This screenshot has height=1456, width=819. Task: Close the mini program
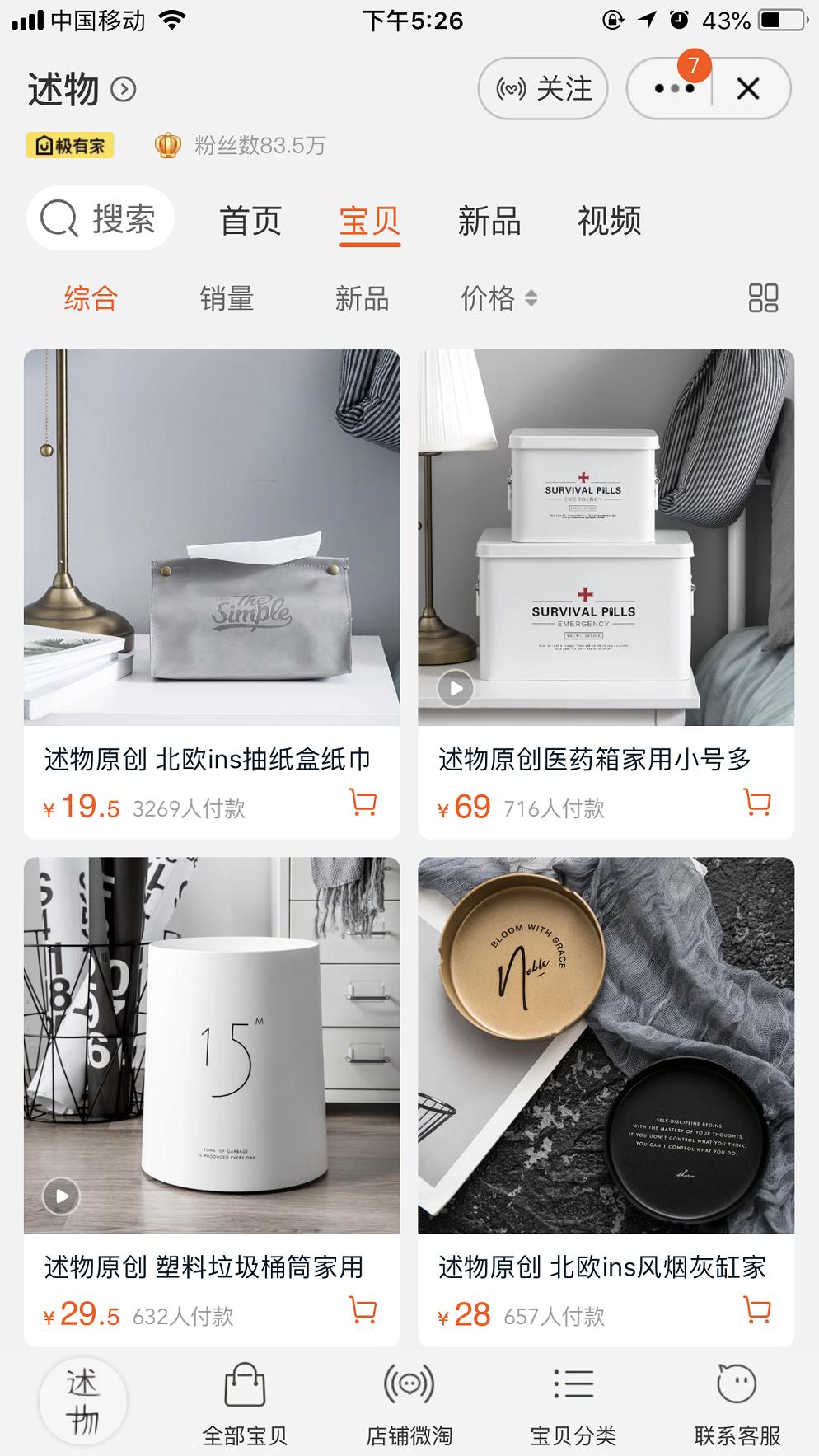tap(747, 88)
